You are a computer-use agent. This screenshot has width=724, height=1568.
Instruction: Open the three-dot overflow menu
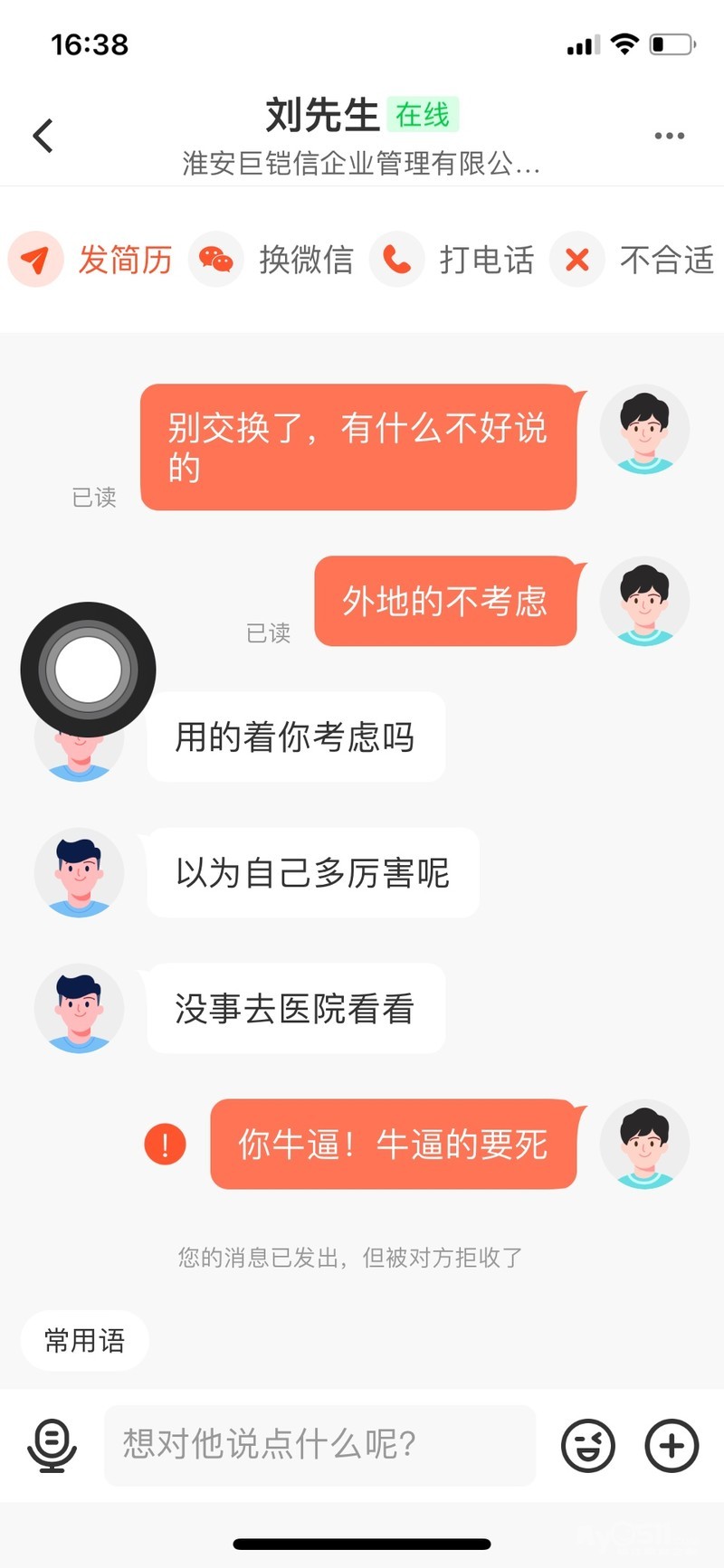tap(669, 136)
